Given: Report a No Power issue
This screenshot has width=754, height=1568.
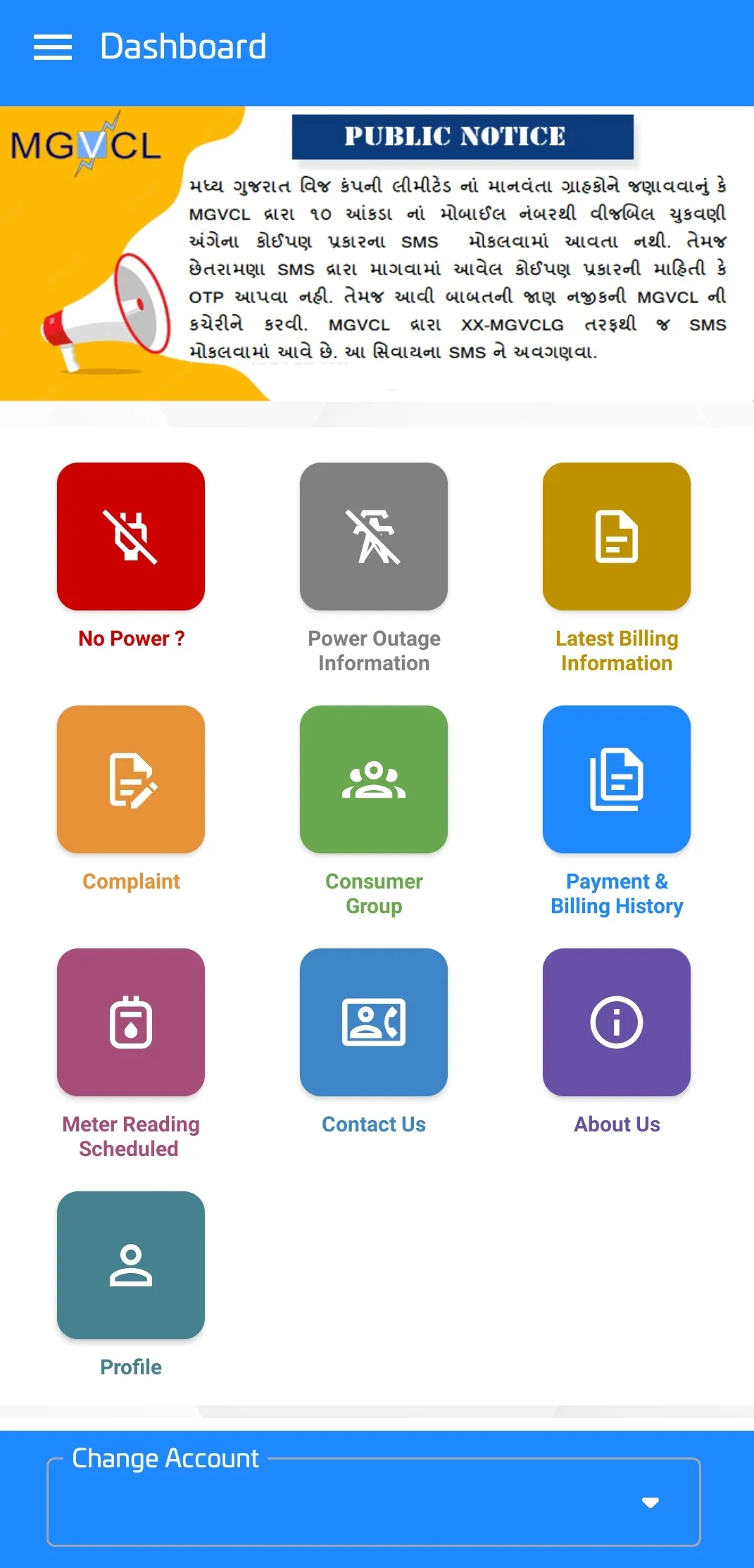Looking at the screenshot, I should 131,537.
